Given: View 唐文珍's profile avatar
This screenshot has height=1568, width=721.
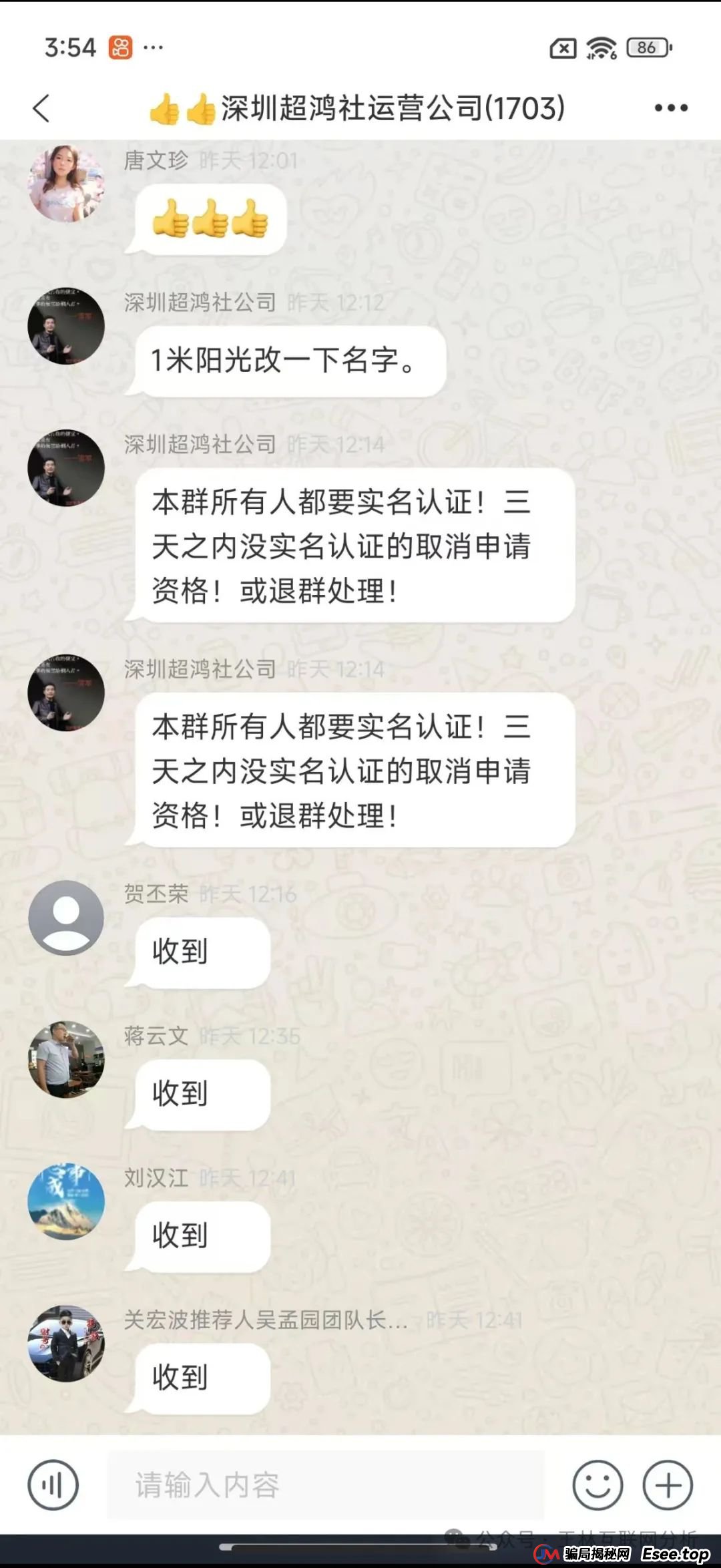Looking at the screenshot, I should tap(66, 183).
